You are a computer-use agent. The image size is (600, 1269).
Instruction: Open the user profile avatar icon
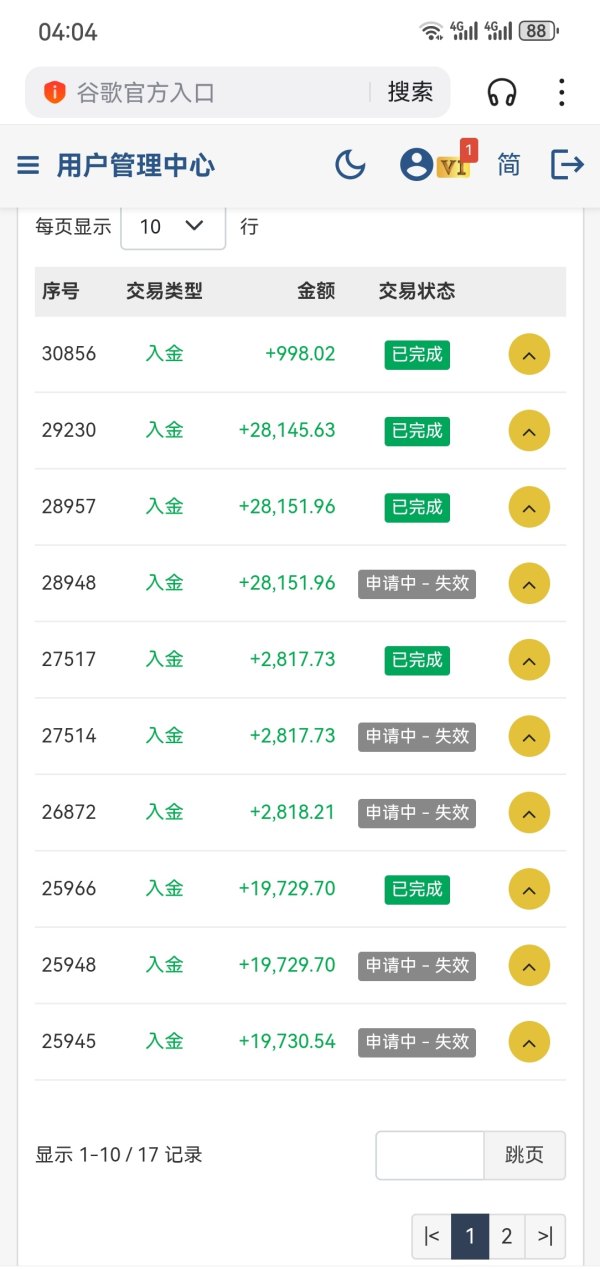click(416, 164)
